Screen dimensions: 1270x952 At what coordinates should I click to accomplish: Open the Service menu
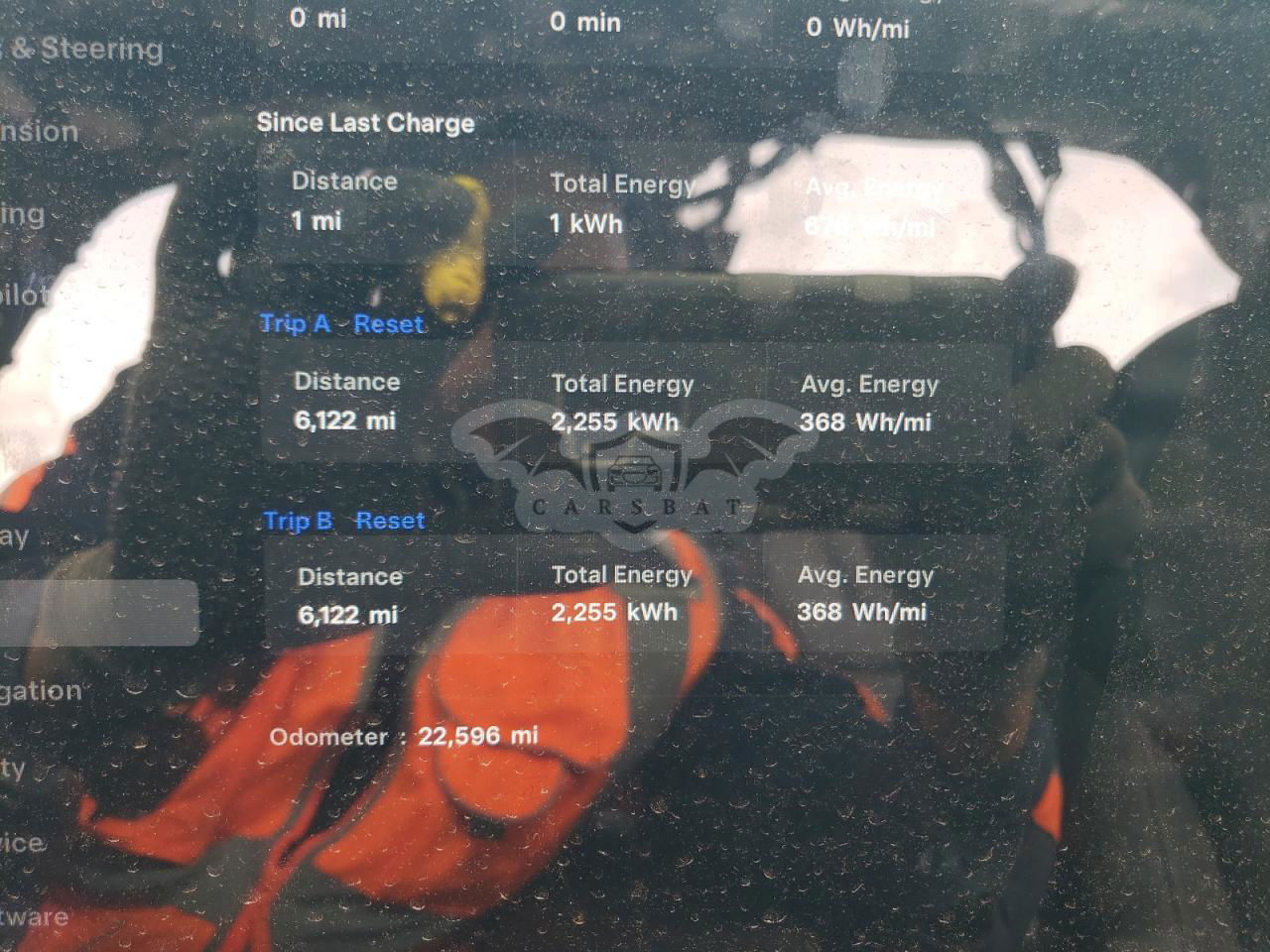pyautogui.click(x=24, y=843)
